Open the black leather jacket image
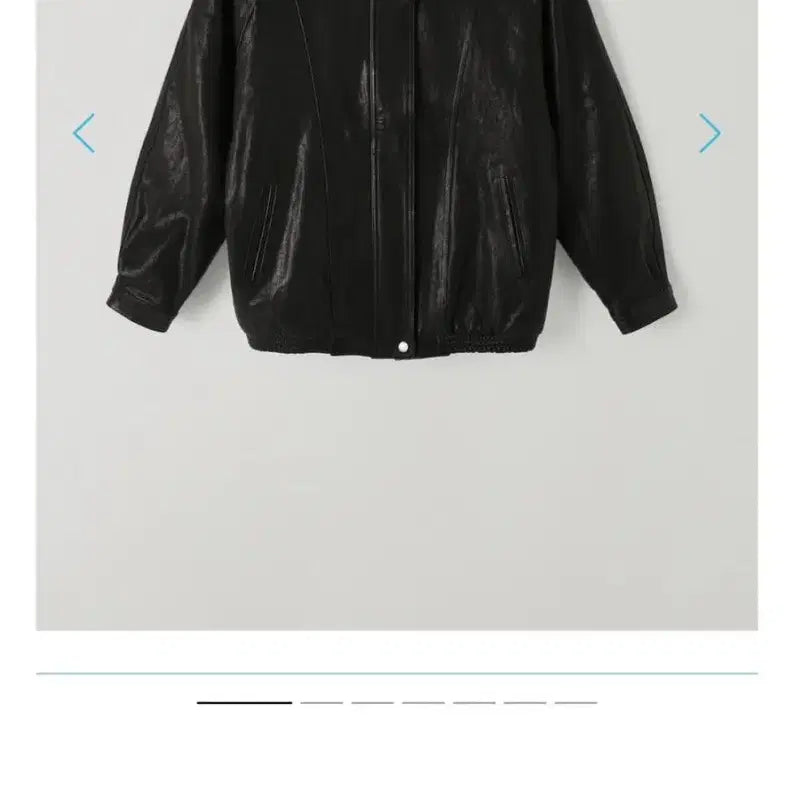The height and width of the screenshot is (794, 794). pos(396,200)
